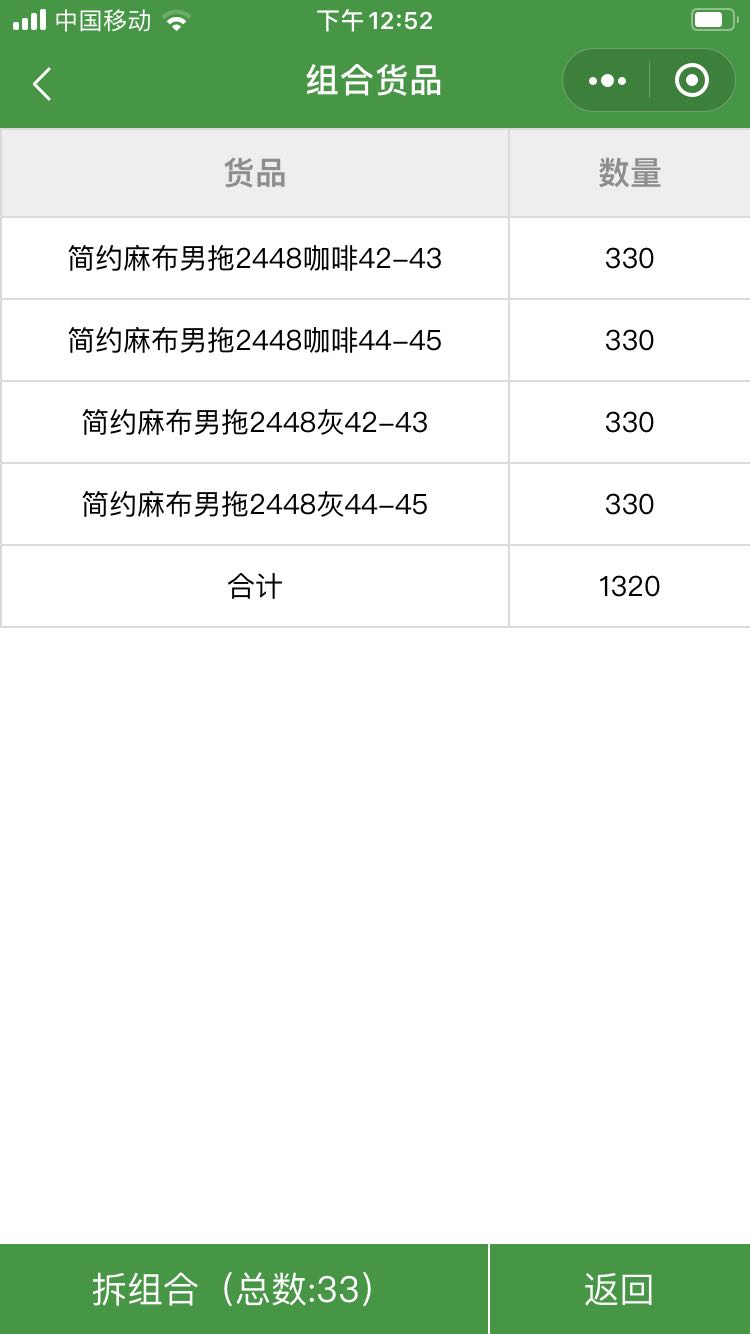Tap the 返回 button
This screenshot has width=750, height=1334.
point(620,1289)
